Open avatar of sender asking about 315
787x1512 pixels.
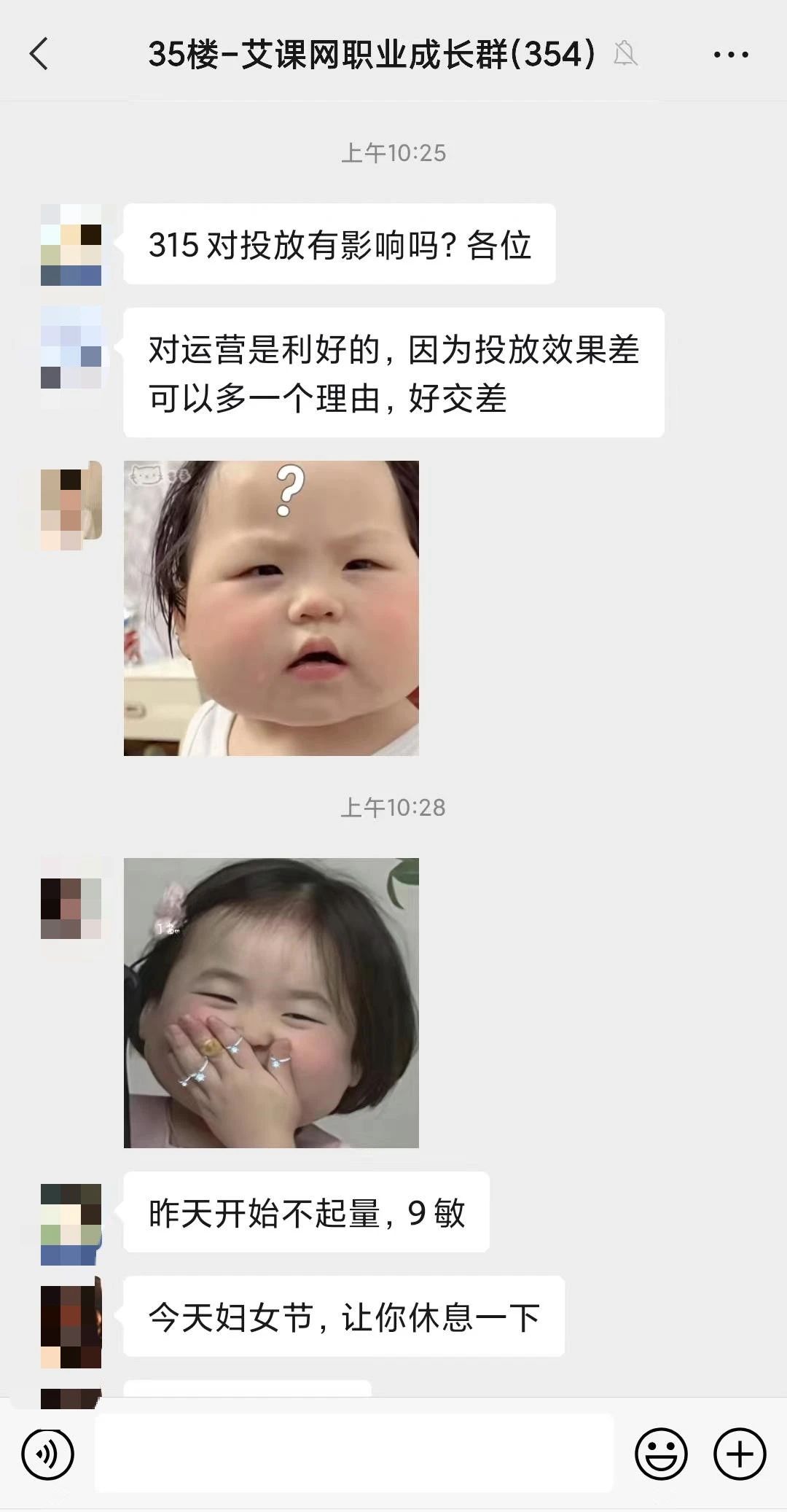click(x=71, y=244)
